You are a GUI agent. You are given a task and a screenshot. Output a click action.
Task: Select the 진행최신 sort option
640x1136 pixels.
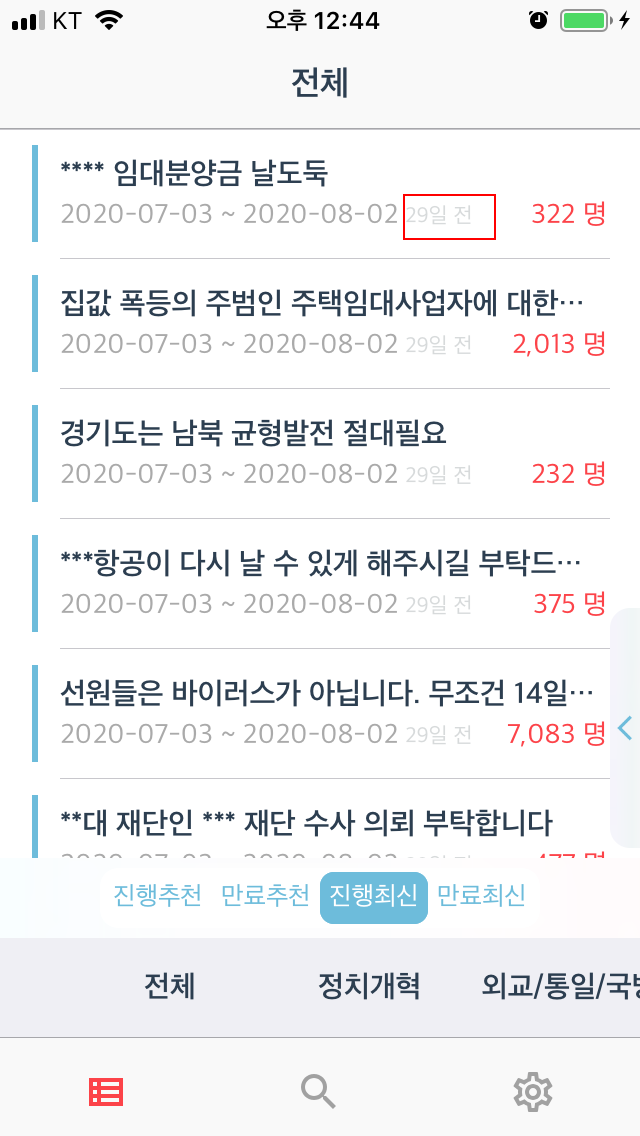(x=373, y=897)
